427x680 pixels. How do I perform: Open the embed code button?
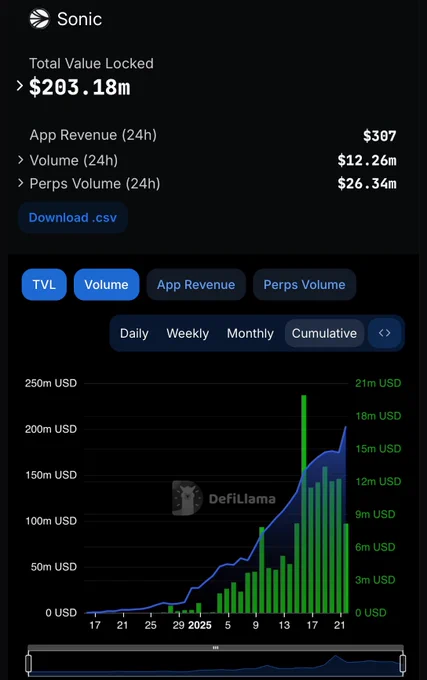tap(385, 333)
